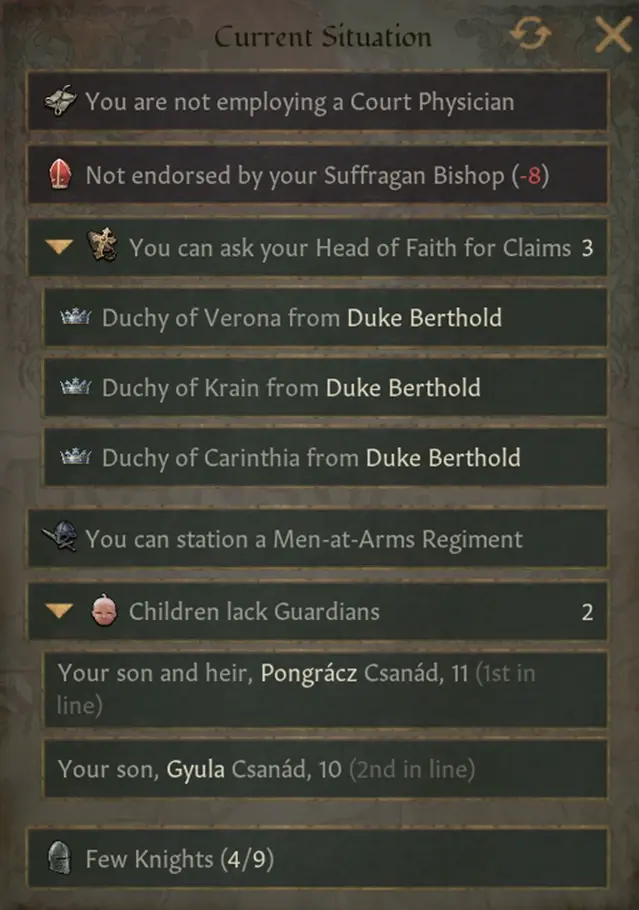Select the Duchy of Carinthia claim
Image resolution: width=639 pixels, height=910 pixels.
click(x=324, y=458)
